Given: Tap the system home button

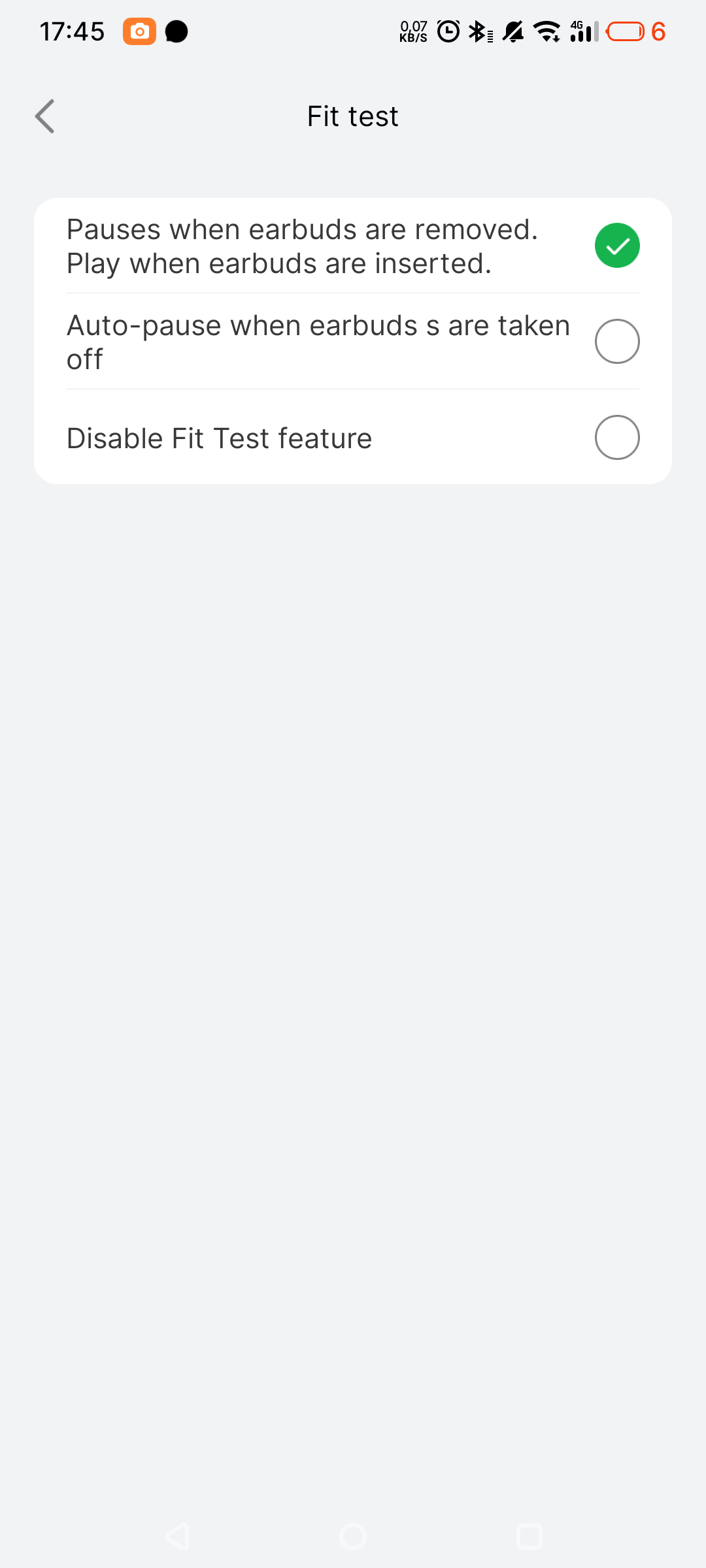Looking at the screenshot, I should [x=353, y=1537].
